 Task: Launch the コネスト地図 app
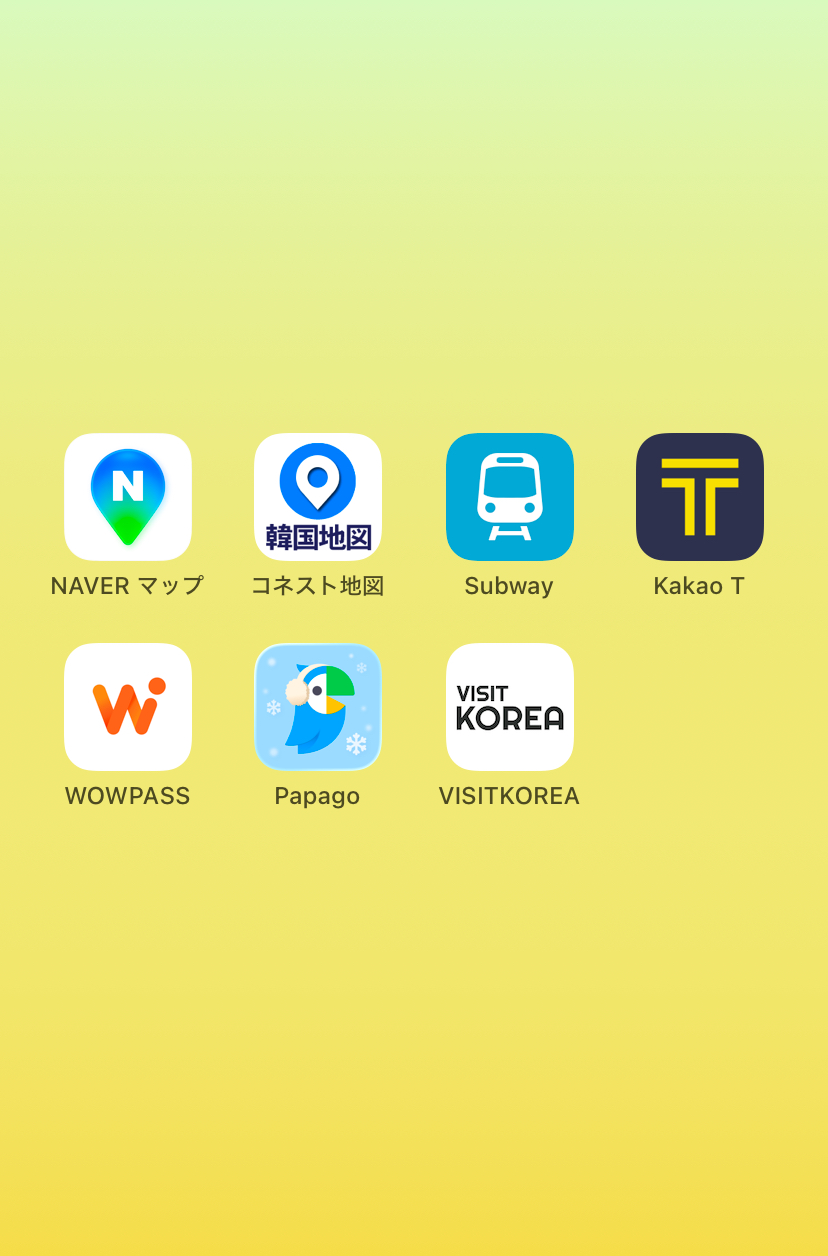318,497
